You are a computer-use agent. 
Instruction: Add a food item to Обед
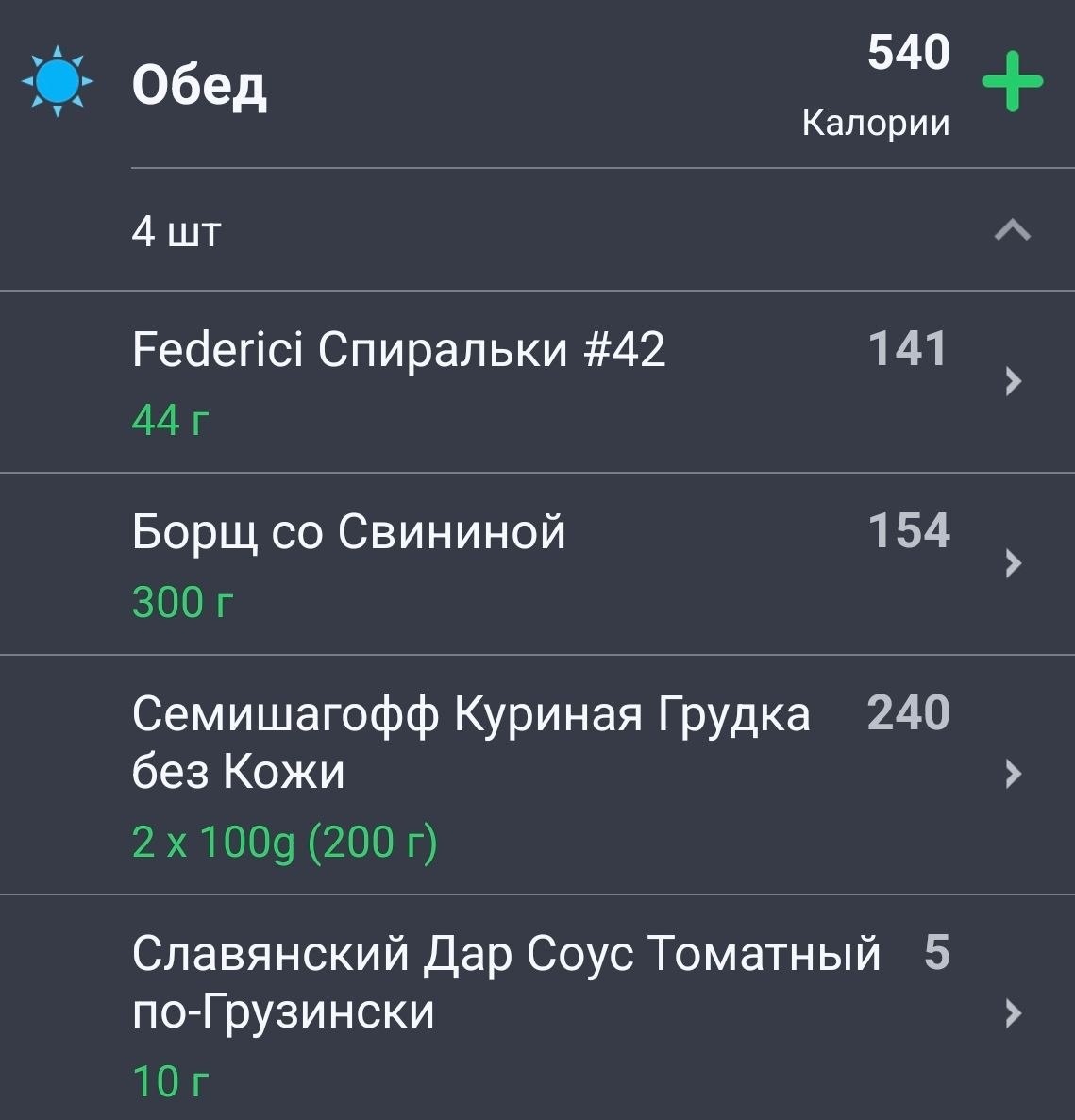click(1012, 83)
